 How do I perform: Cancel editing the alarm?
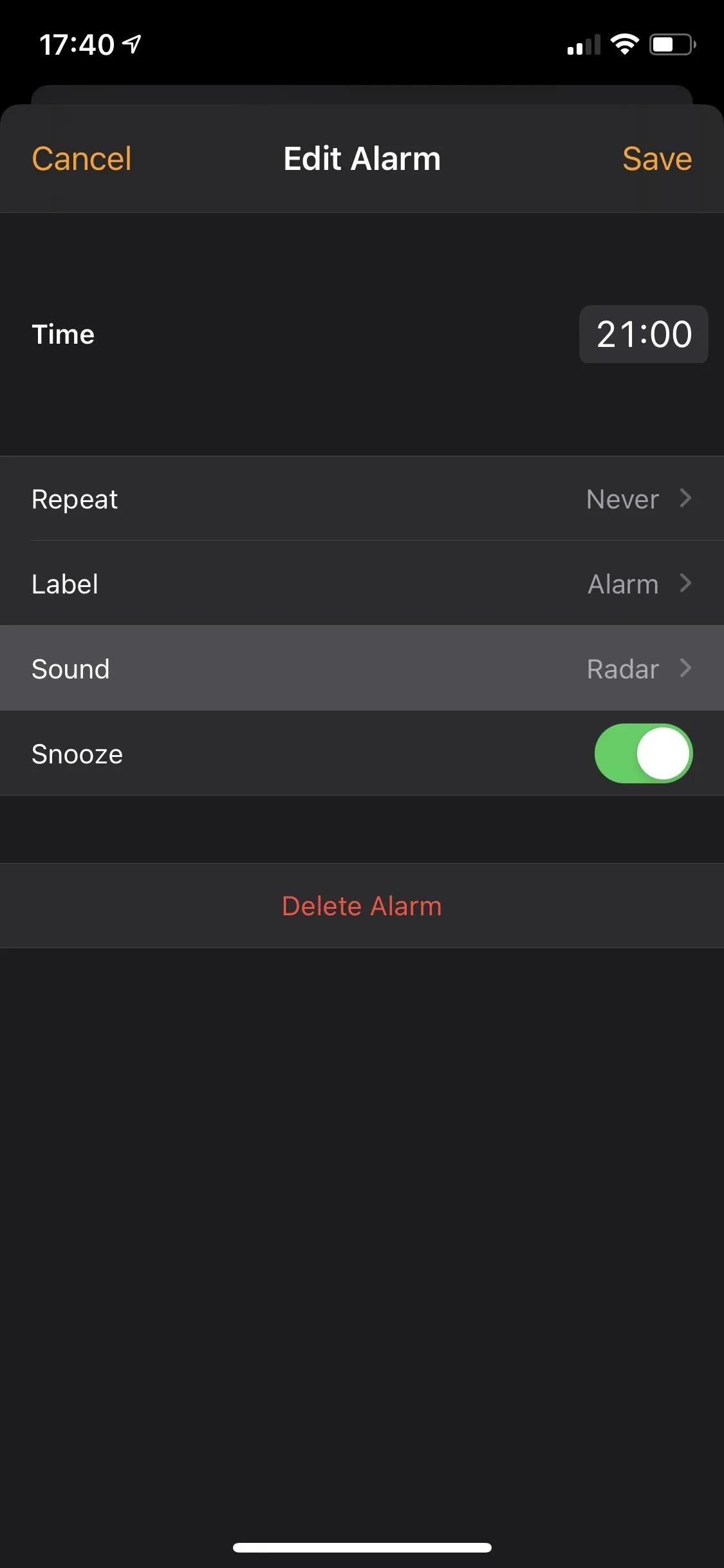82,159
